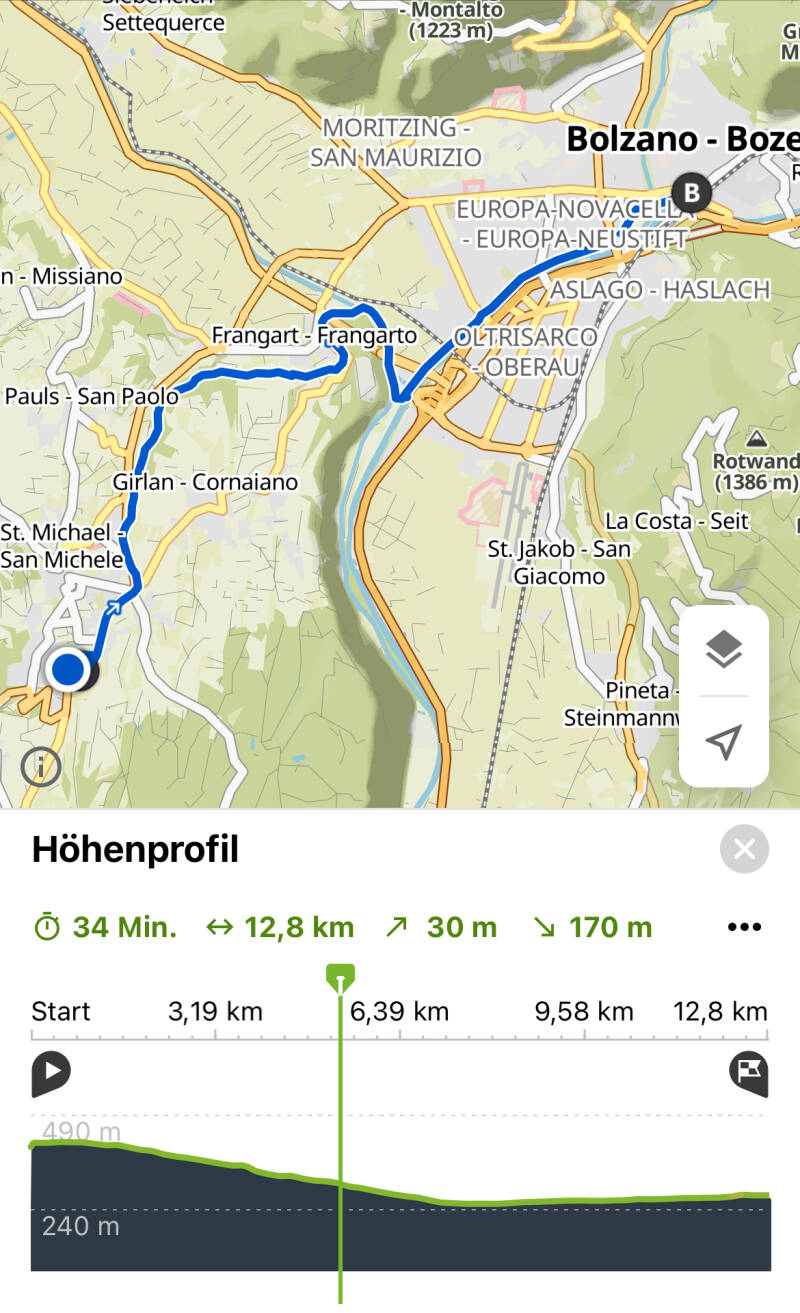The height and width of the screenshot is (1313, 800).
Task: Tap destination marker B in Bolzano
Action: (x=690, y=190)
